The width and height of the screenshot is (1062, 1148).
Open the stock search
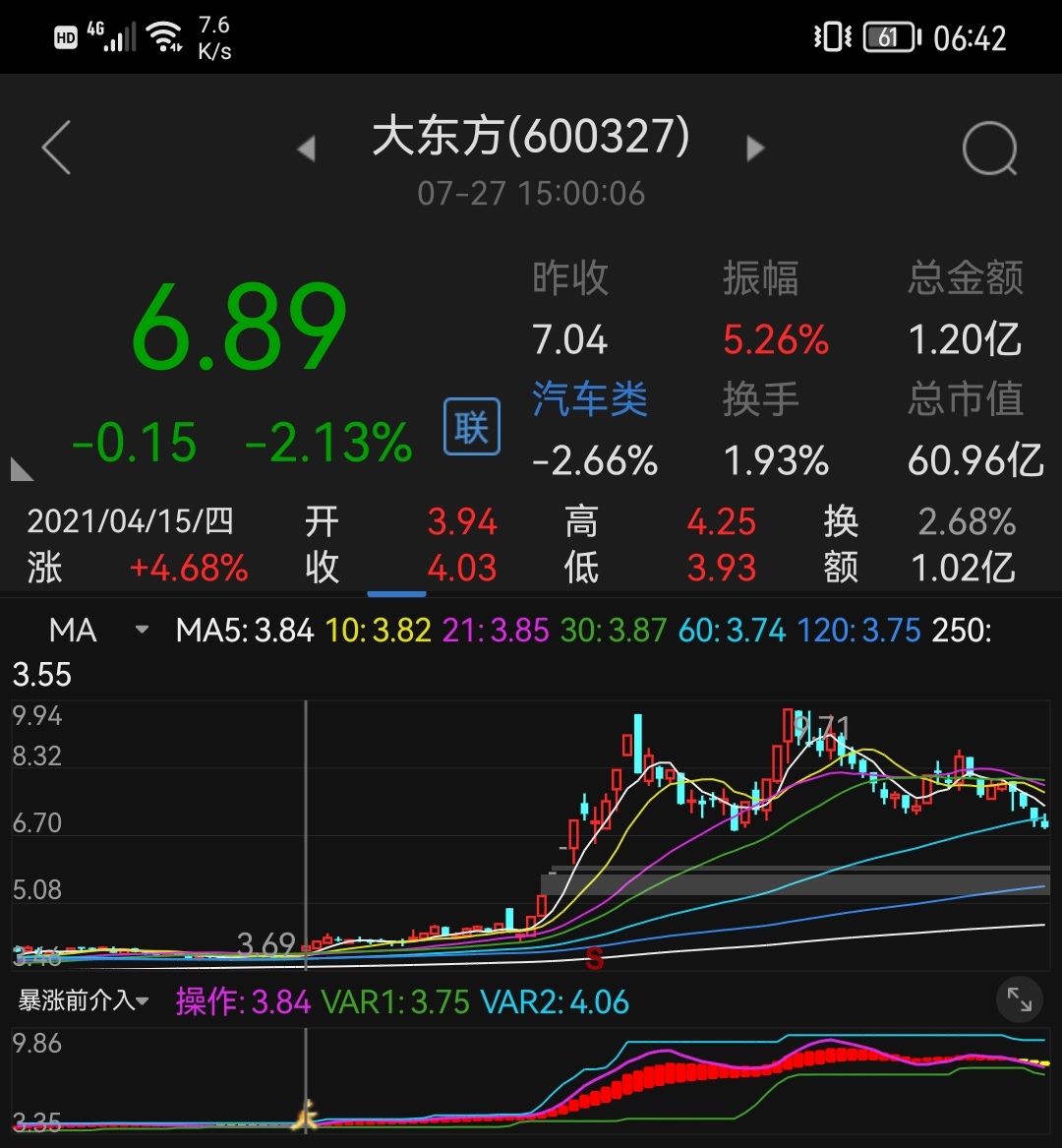pos(988,150)
